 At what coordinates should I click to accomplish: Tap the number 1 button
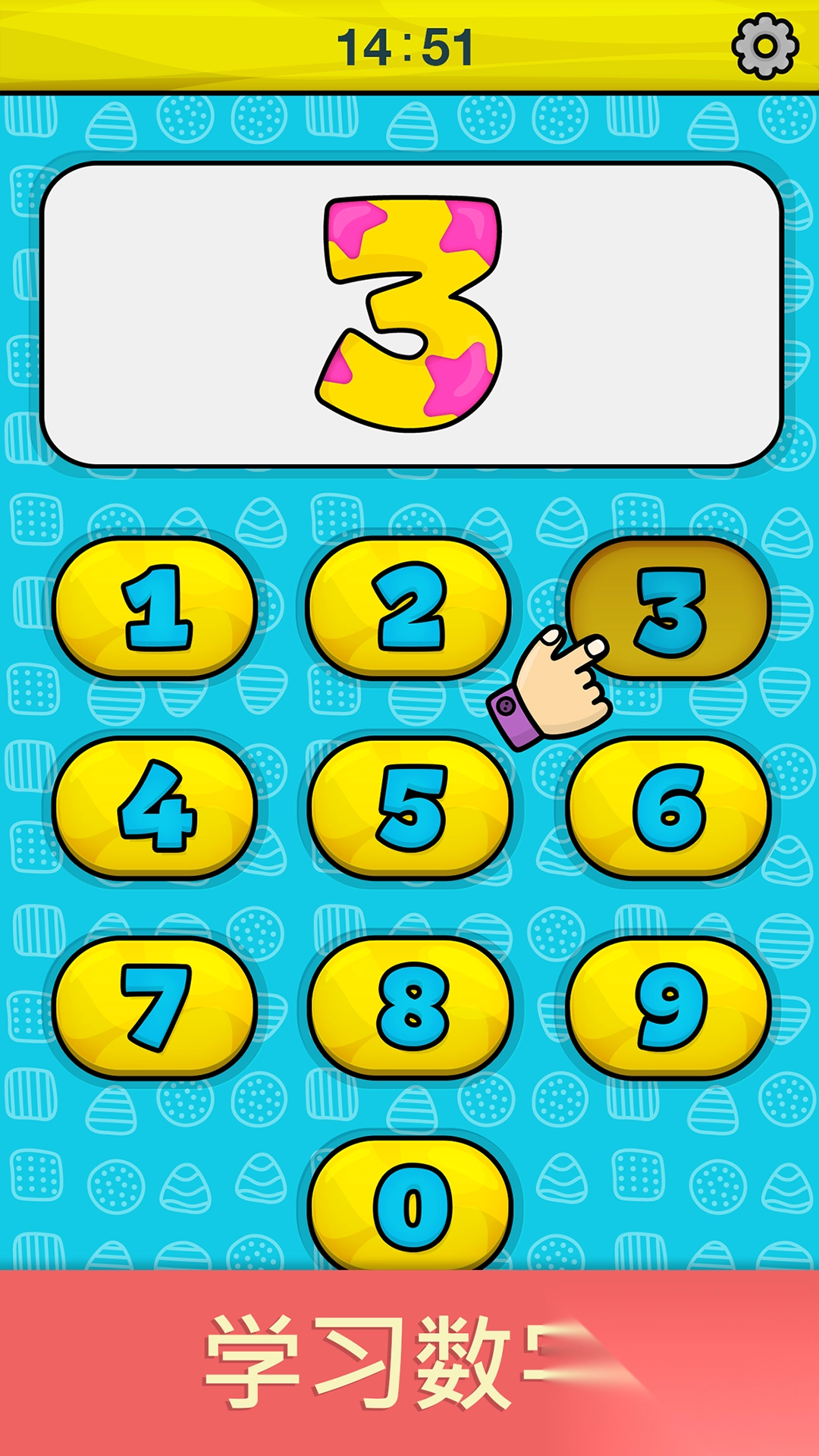(x=155, y=607)
